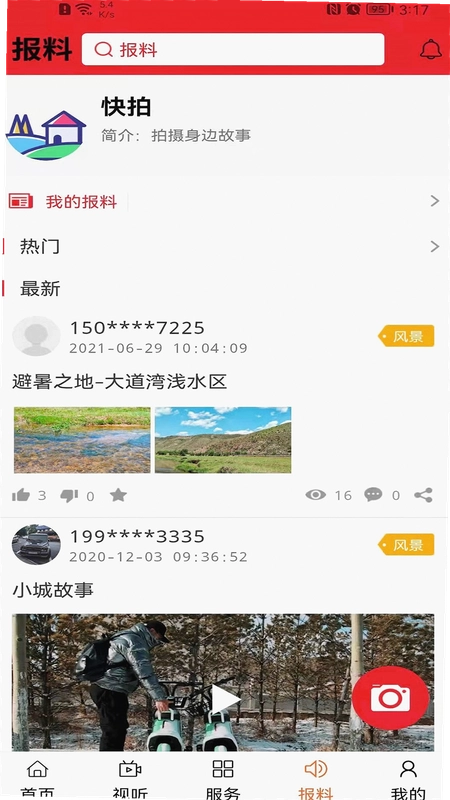Viewport: 450px width, 800px height.
Task: Open the 风景 tag on 150****7225's post
Action: pyautogui.click(x=406, y=336)
